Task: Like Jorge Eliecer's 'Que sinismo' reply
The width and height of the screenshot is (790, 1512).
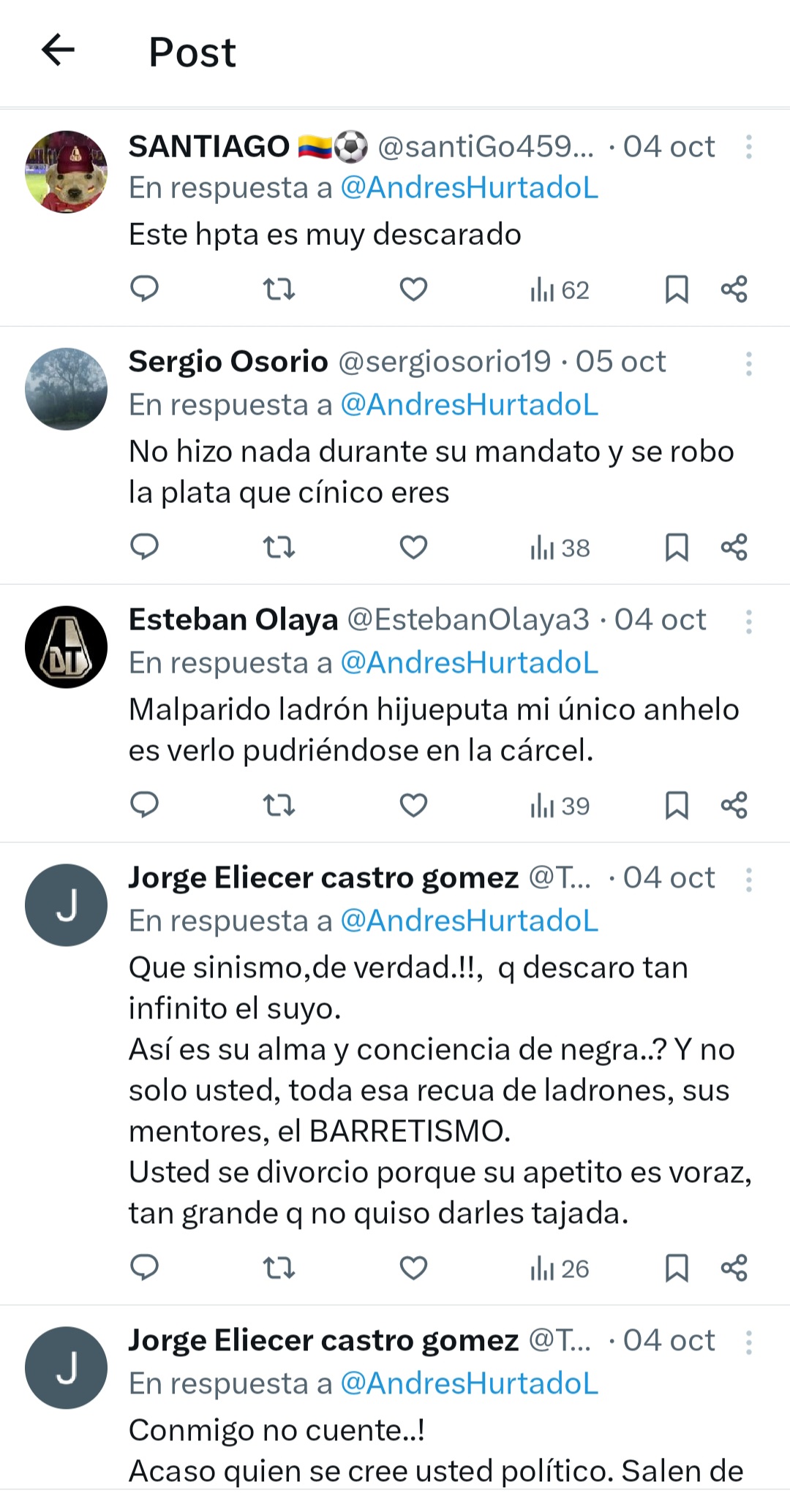Action: coord(413,1269)
